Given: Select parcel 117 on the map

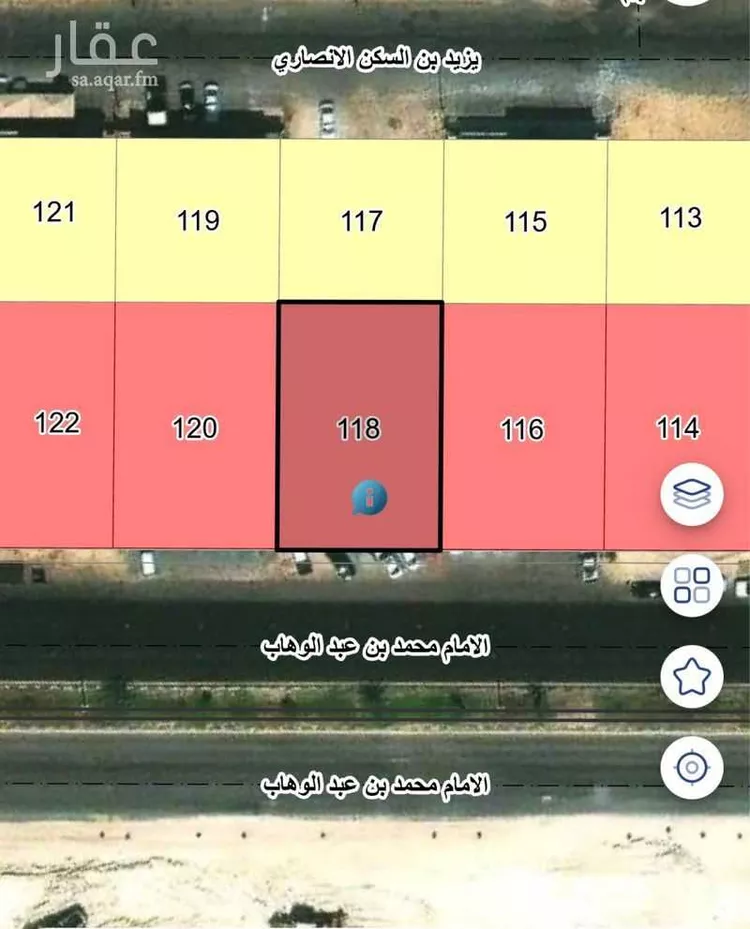Looking at the screenshot, I should [x=361, y=221].
